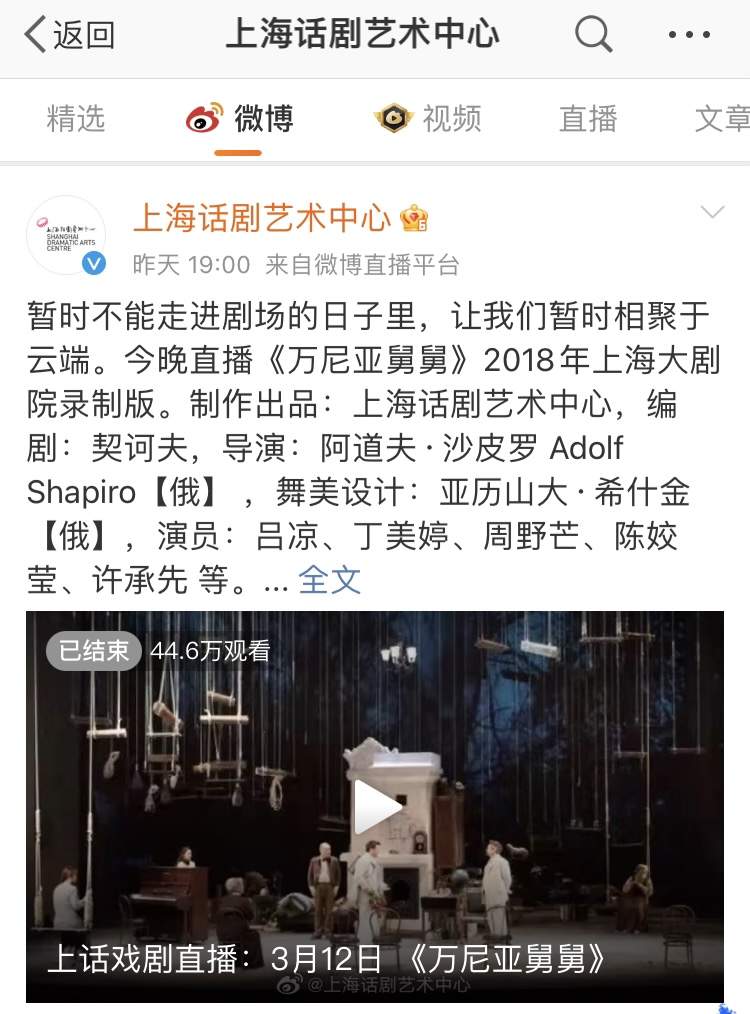Expand the post options chevron
Viewport: 750px width, 1014px height.
(x=712, y=212)
